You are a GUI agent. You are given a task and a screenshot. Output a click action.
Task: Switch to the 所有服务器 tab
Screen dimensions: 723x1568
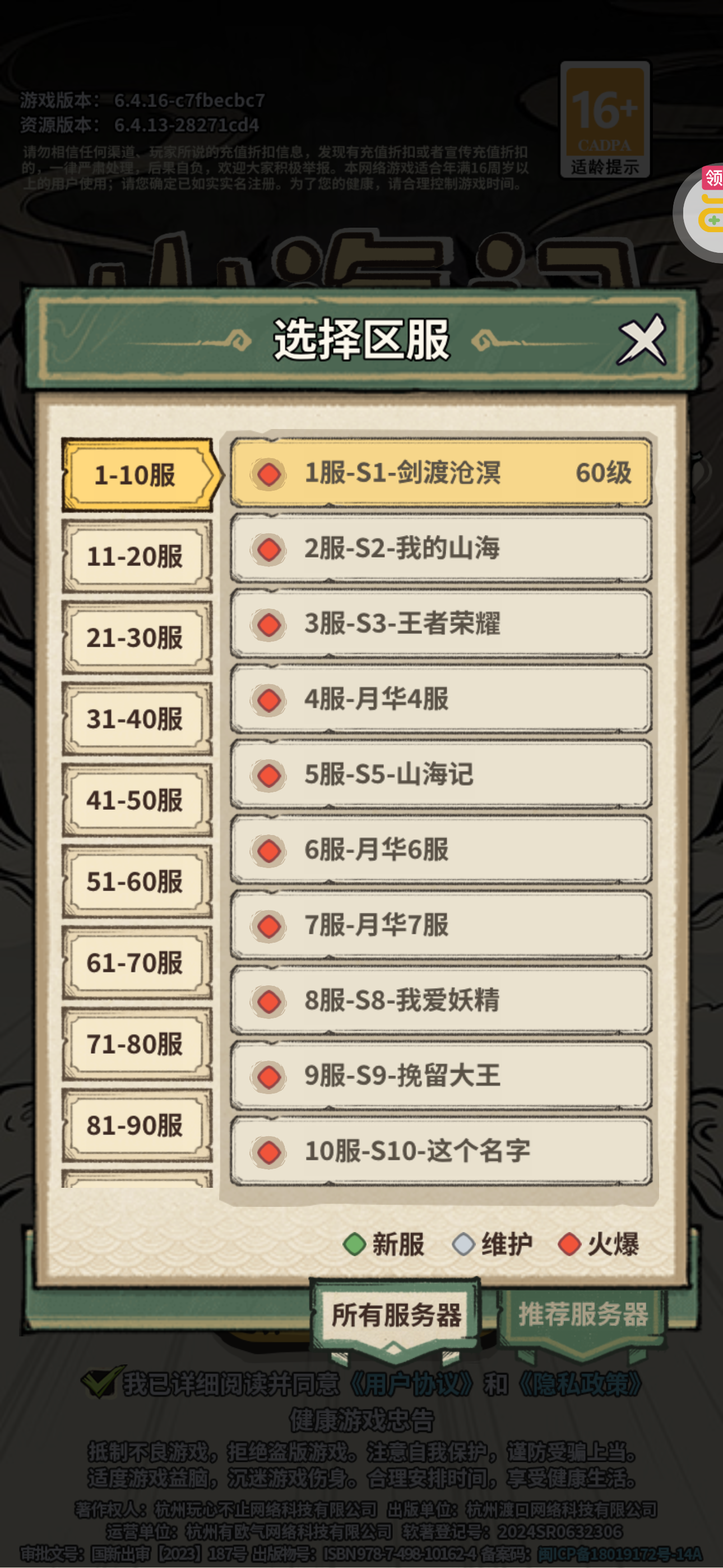tap(396, 1315)
